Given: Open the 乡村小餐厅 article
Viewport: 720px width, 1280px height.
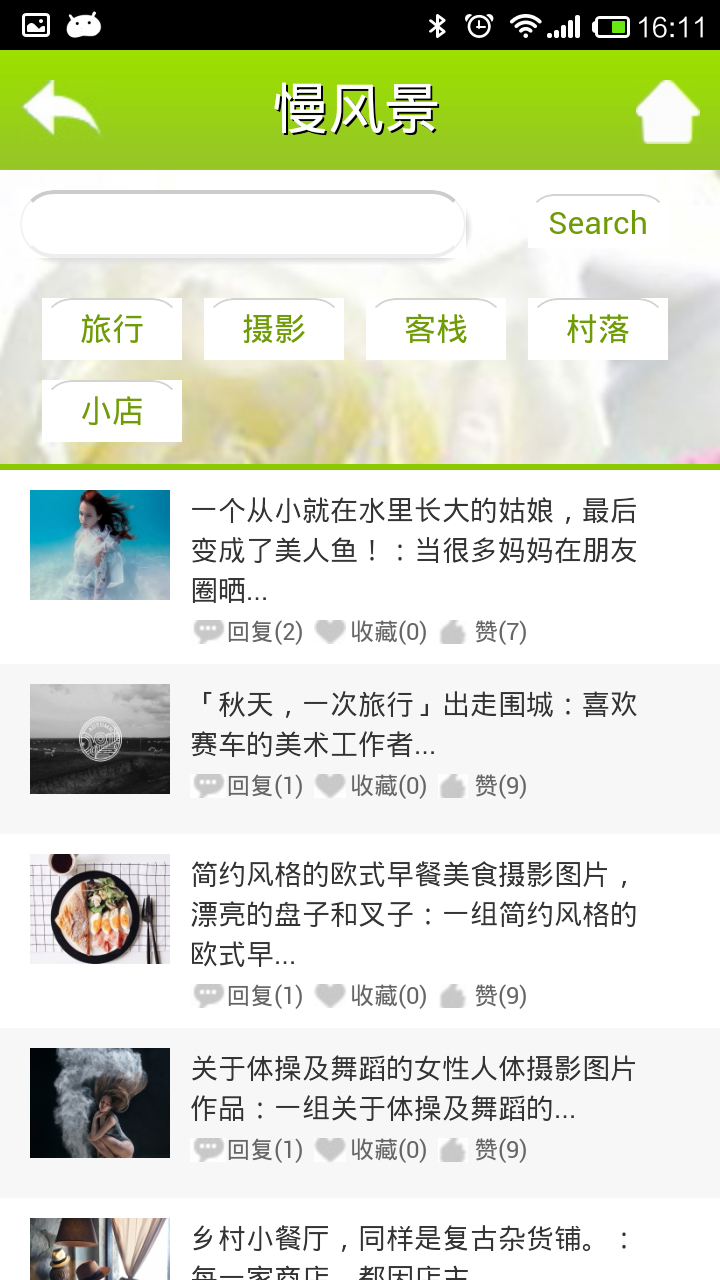Looking at the screenshot, I should [413, 1250].
